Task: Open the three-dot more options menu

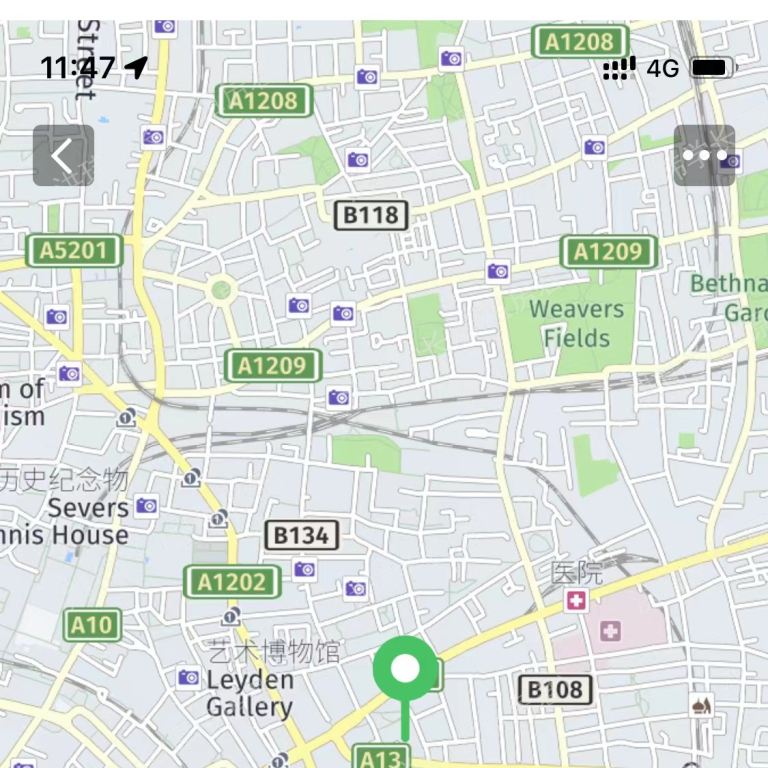Action: [704, 155]
